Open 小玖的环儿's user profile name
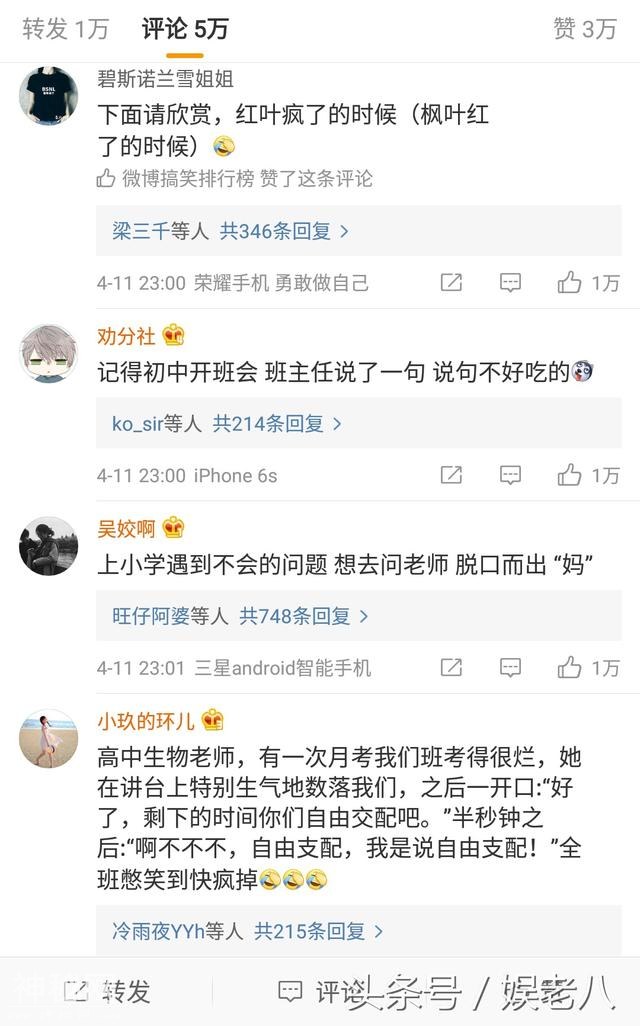640x1026 pixels. 146,720
